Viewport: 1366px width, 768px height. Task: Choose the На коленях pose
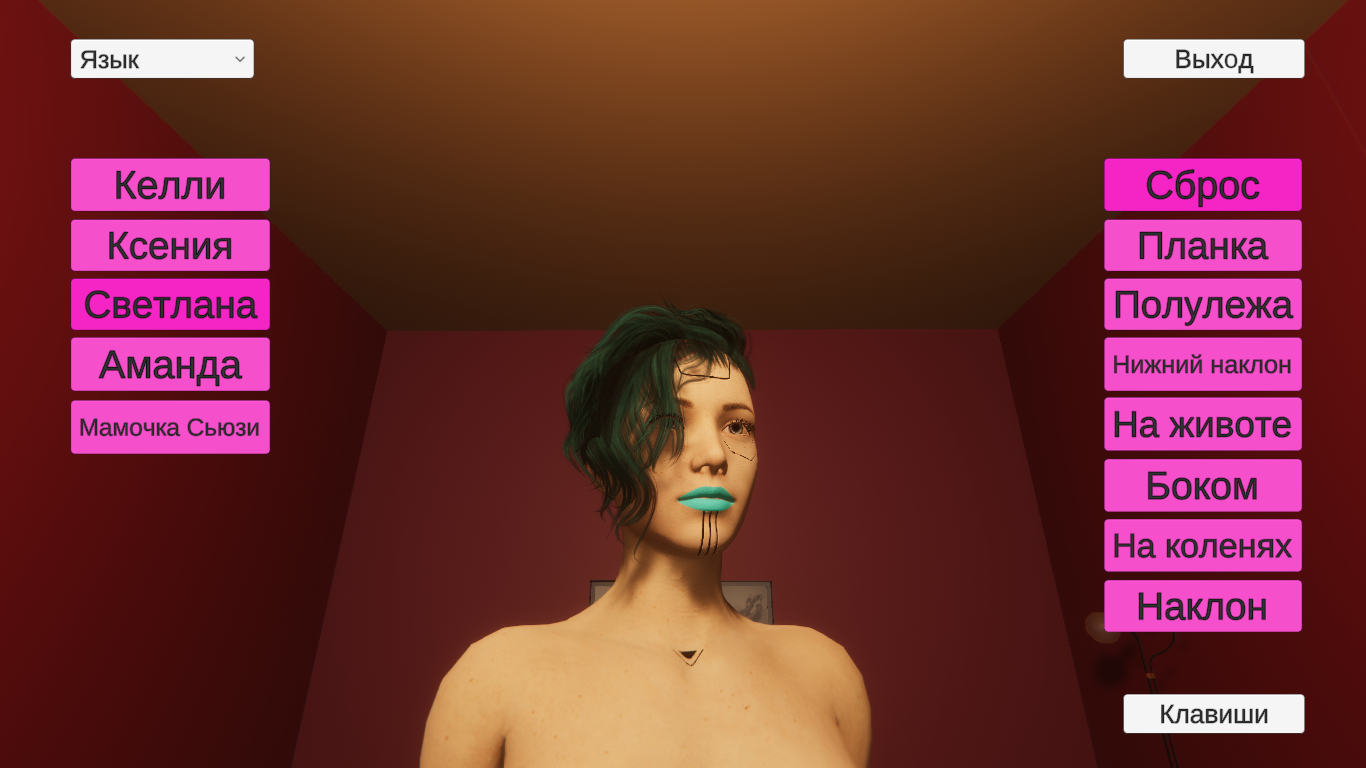pos(1202,545)
